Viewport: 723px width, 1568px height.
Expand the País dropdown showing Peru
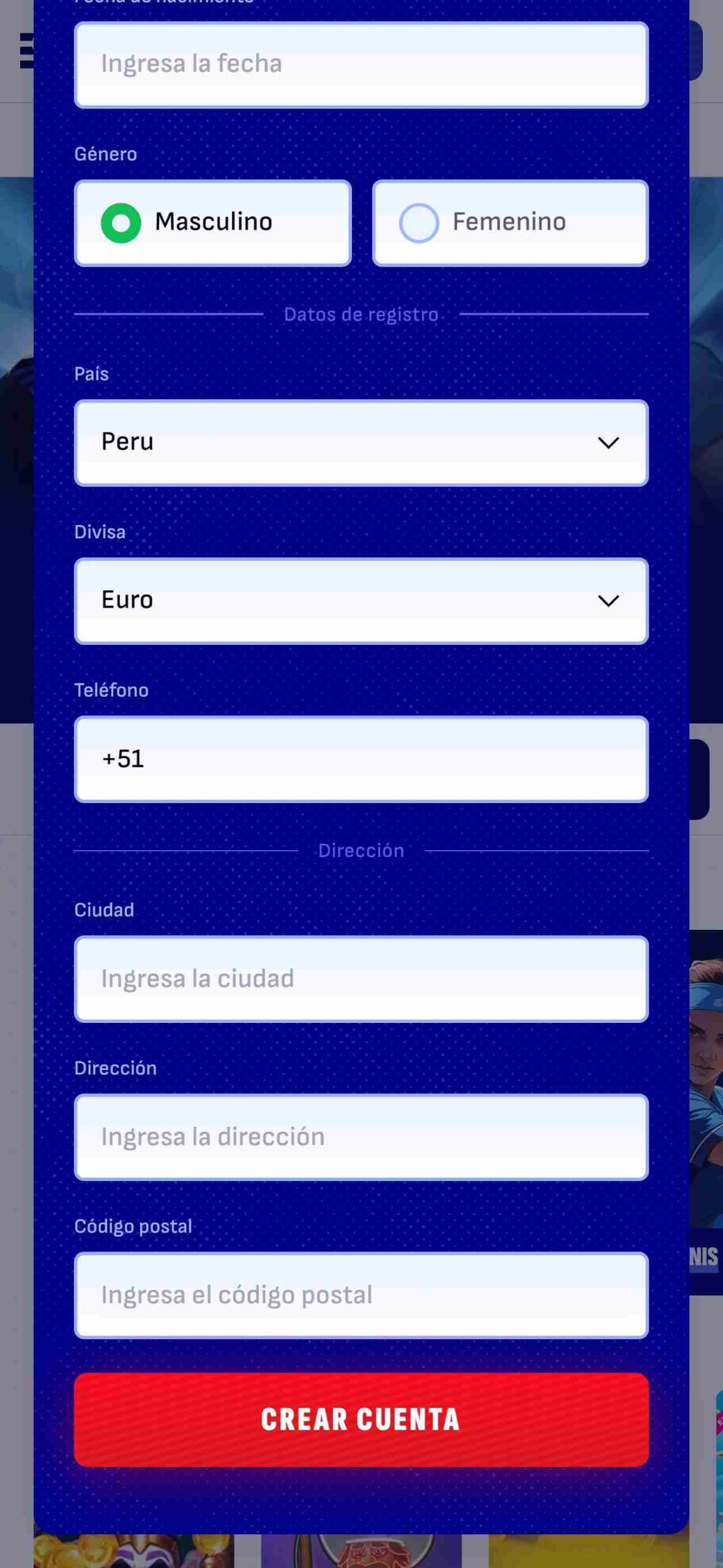[361, 442]
